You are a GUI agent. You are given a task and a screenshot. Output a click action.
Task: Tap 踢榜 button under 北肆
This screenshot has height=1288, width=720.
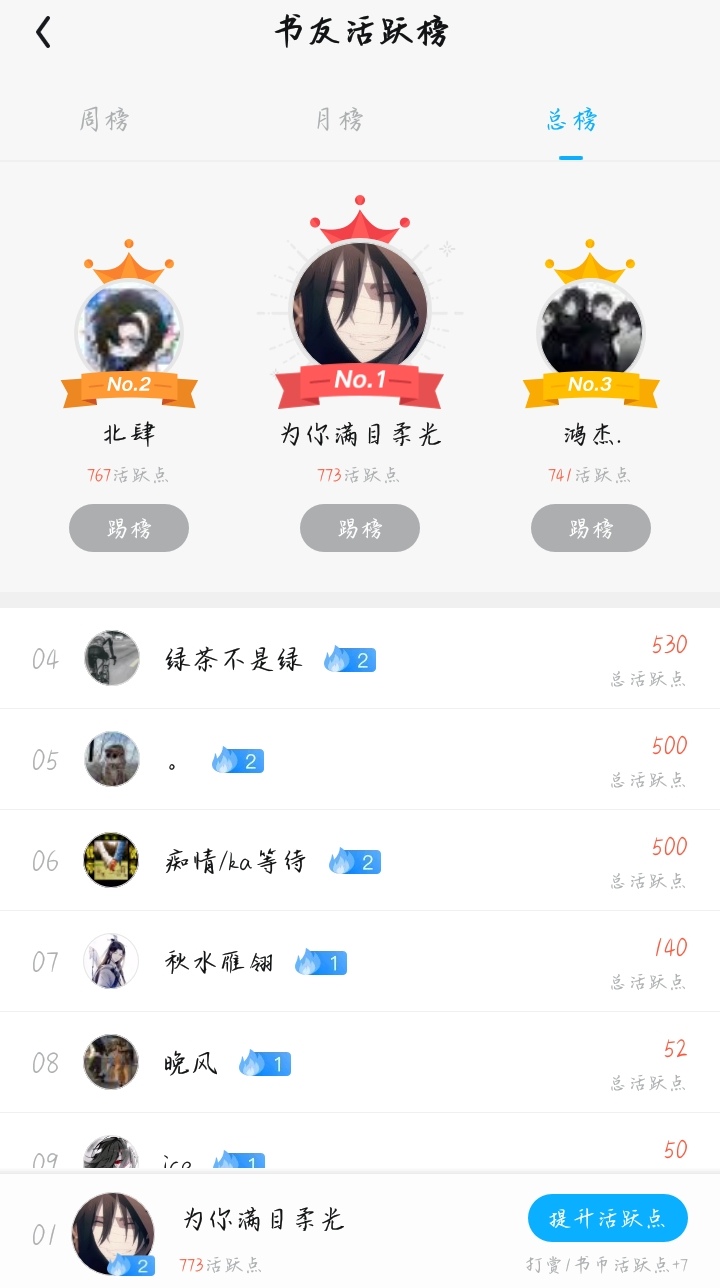(x=129, y=528)
